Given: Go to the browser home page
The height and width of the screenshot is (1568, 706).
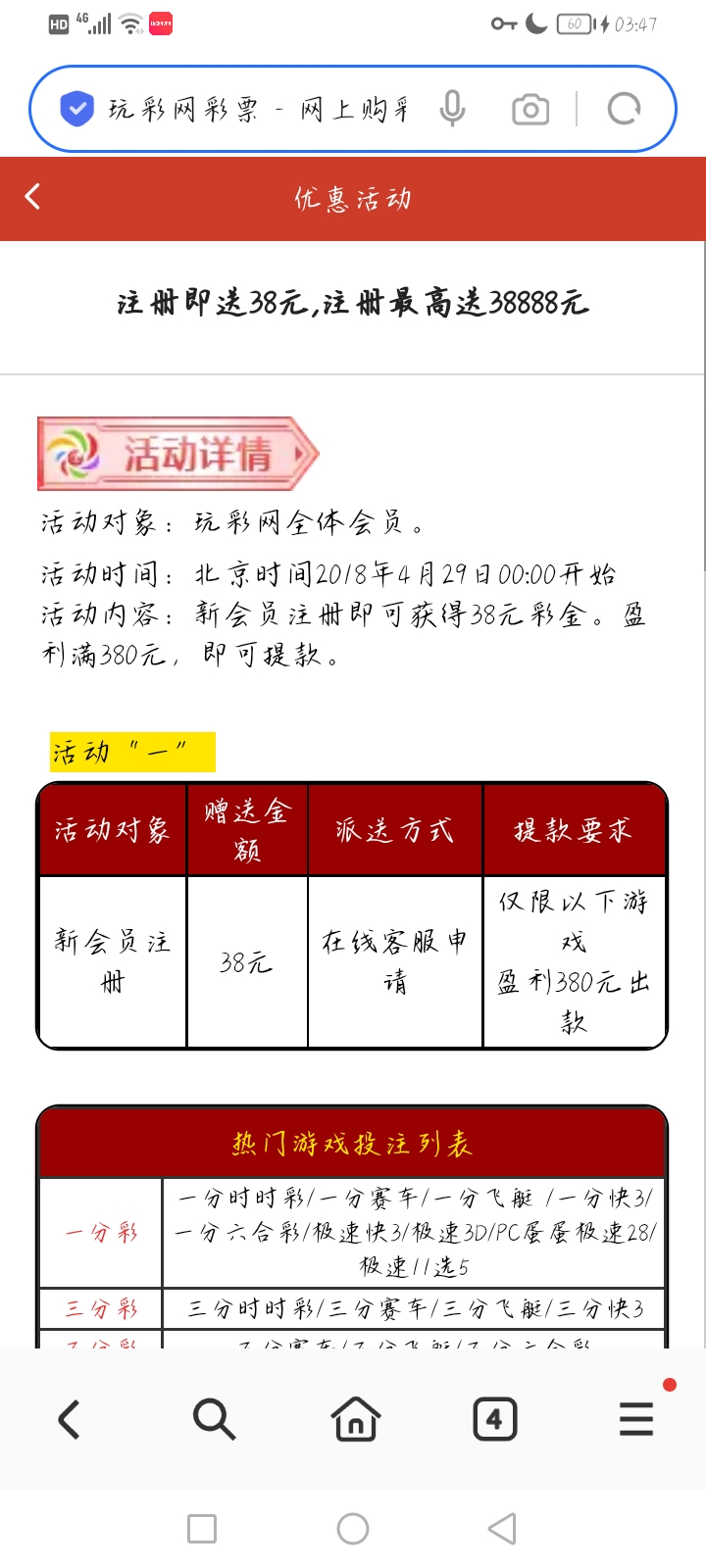Looking at the screenshot, I should click(354, 1419).
